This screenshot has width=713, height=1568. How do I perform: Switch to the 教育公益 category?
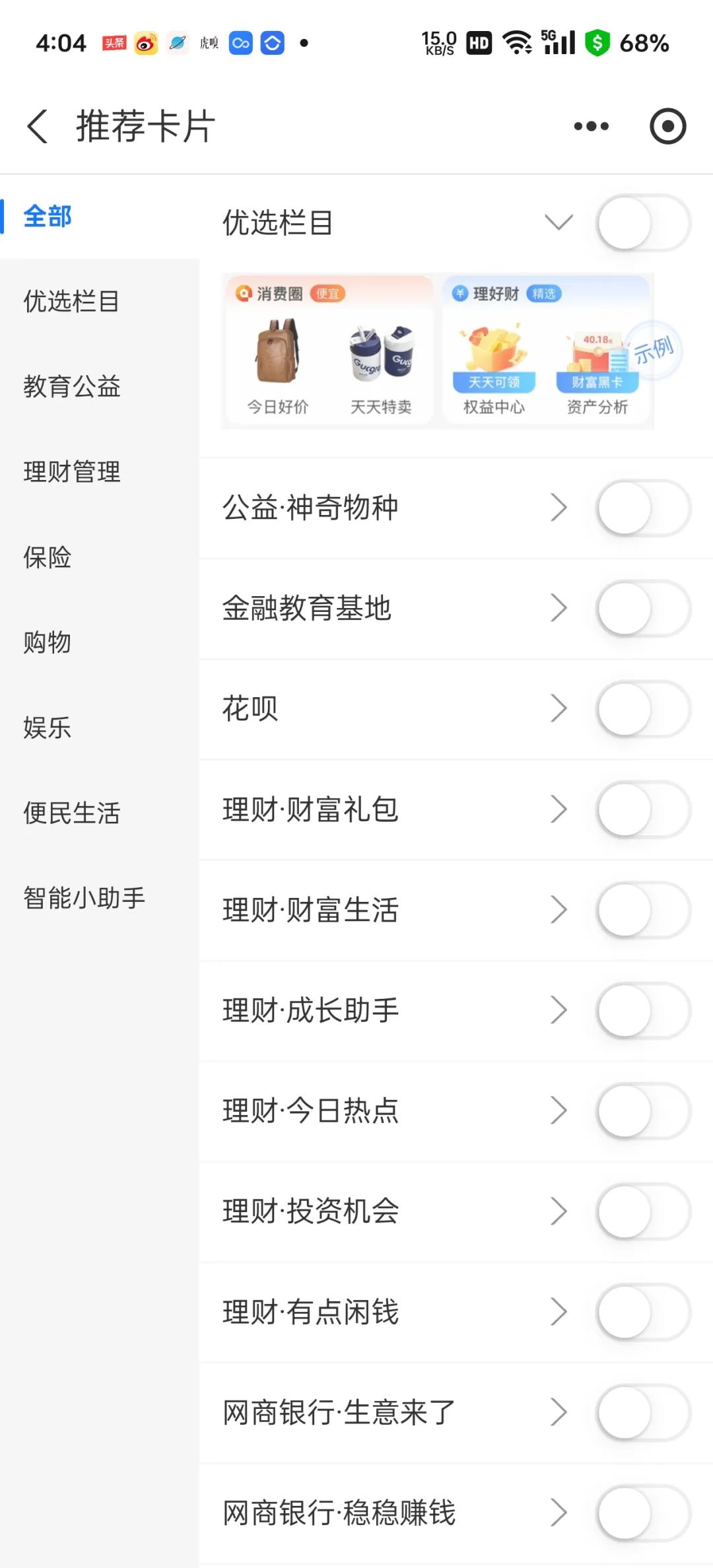(72, 386)
